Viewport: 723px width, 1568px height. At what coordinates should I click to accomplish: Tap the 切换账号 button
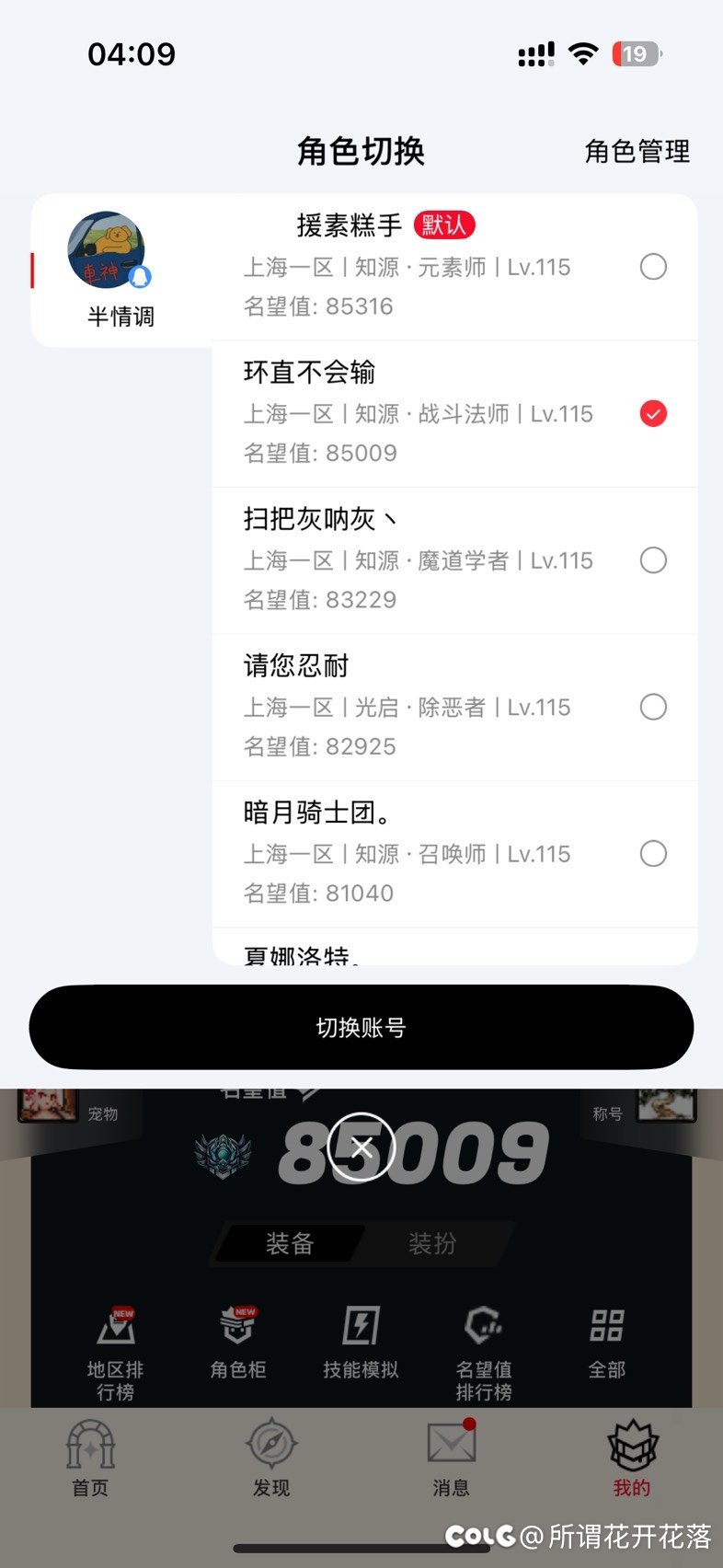pos(361,1027)
